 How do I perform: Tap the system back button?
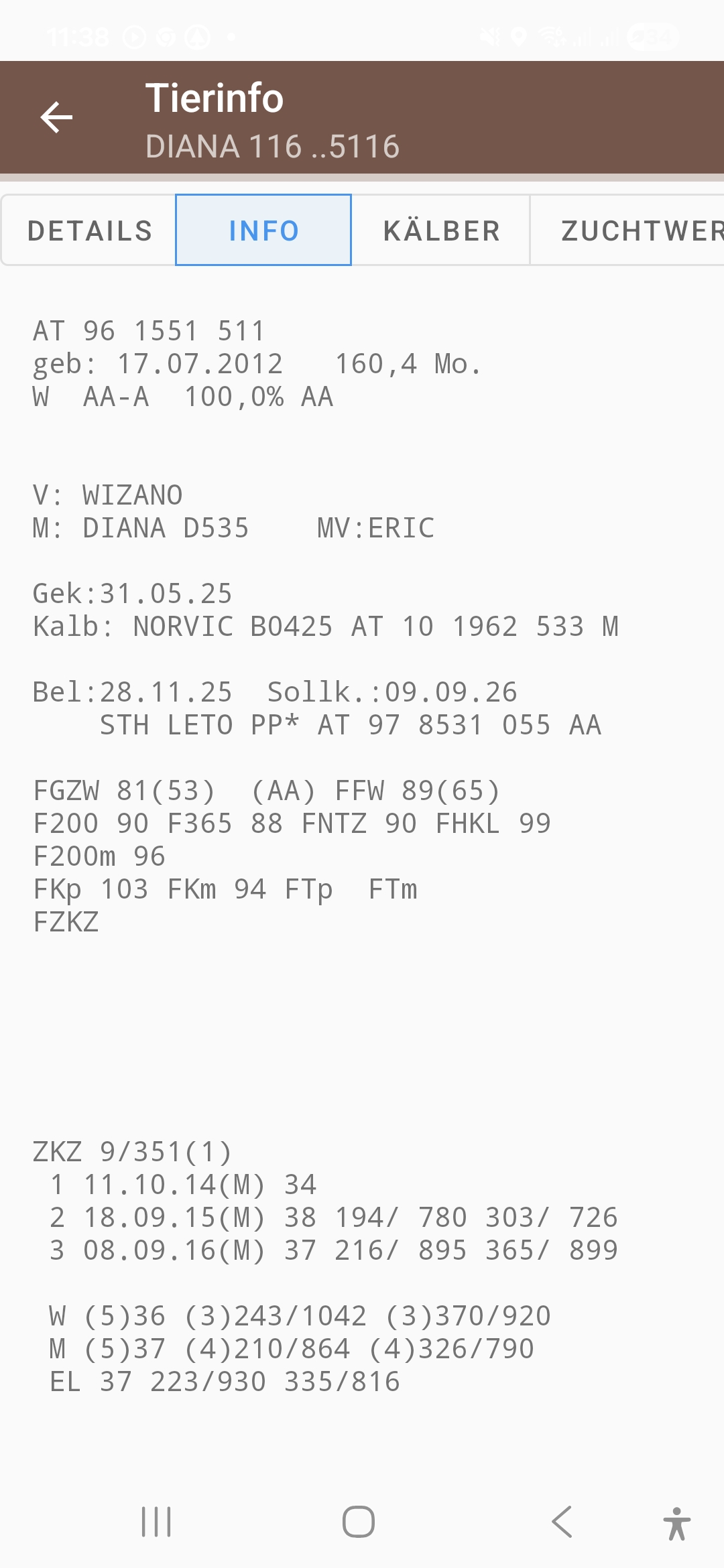pos(562,1522)
